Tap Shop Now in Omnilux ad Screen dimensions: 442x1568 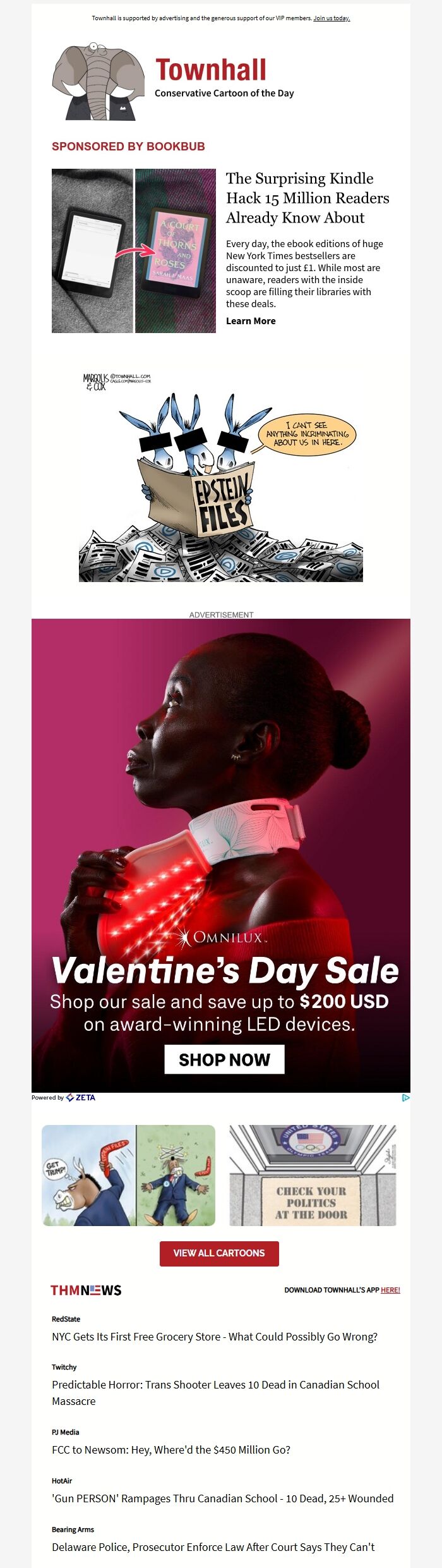(x=224, y=1060)
